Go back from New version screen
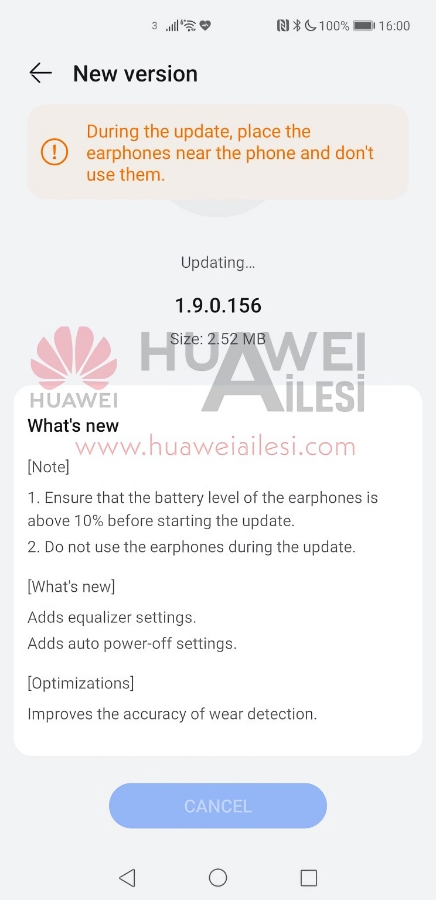 point(40,73)
